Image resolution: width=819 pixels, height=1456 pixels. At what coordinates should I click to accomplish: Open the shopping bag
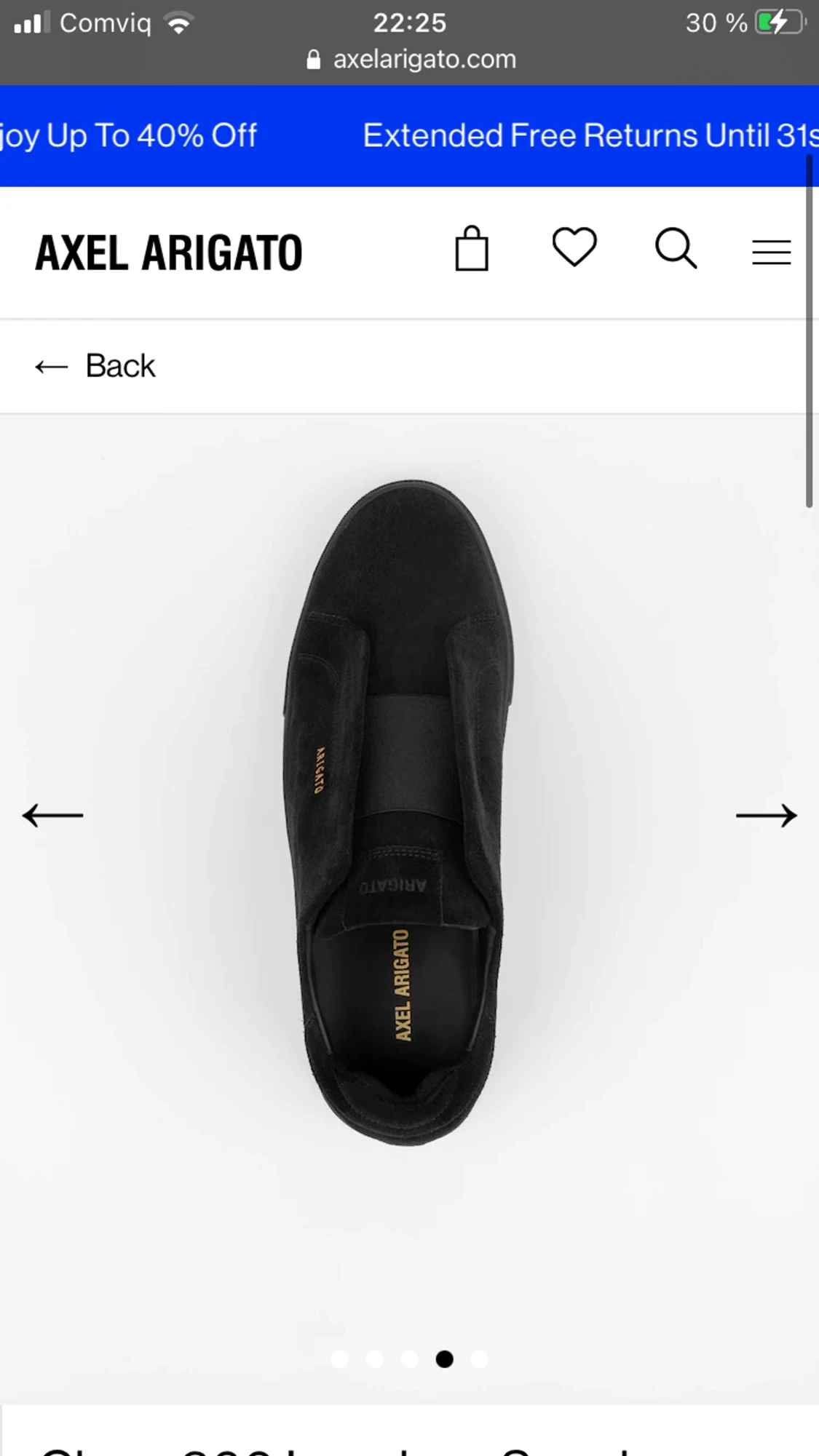pos(471,250)
